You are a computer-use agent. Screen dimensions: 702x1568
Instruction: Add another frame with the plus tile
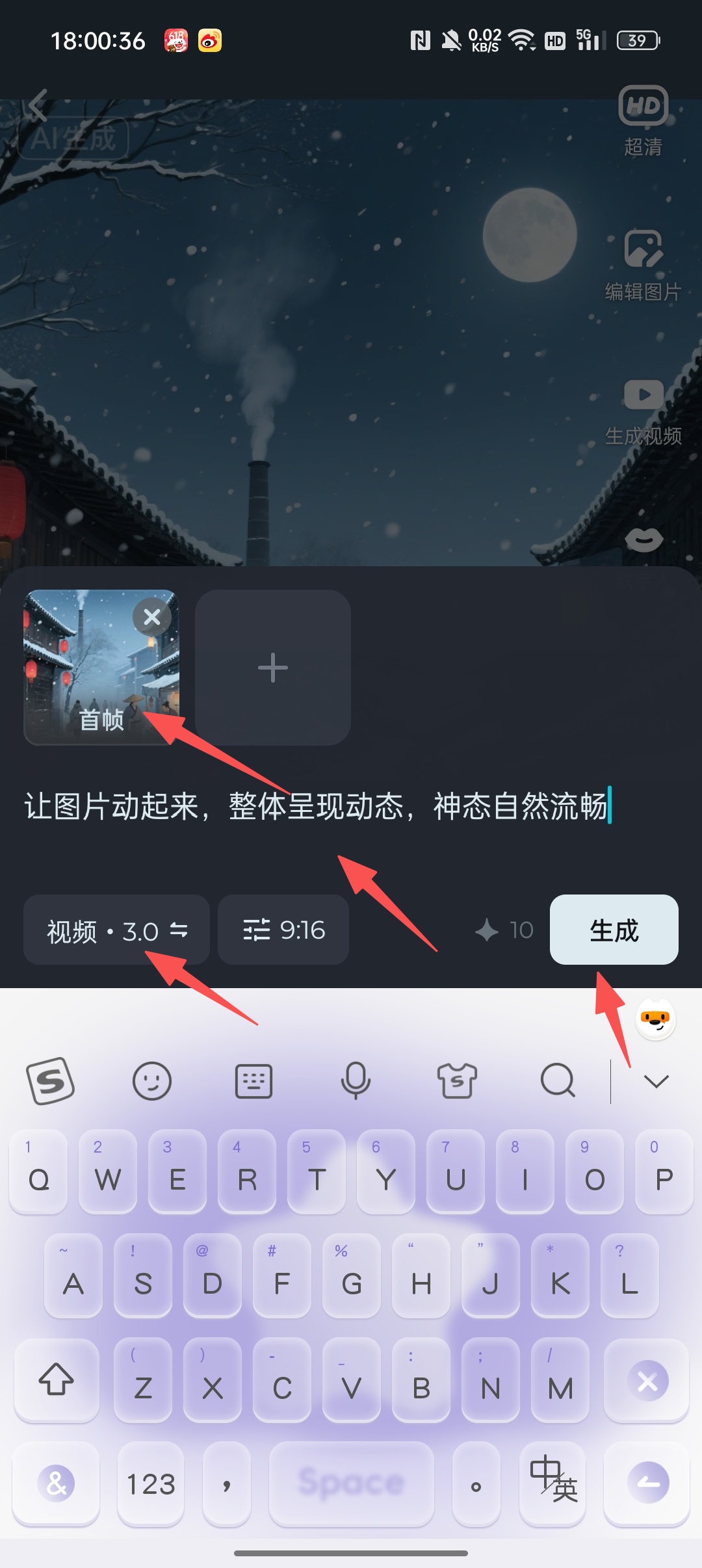click(x=272, y=668)
